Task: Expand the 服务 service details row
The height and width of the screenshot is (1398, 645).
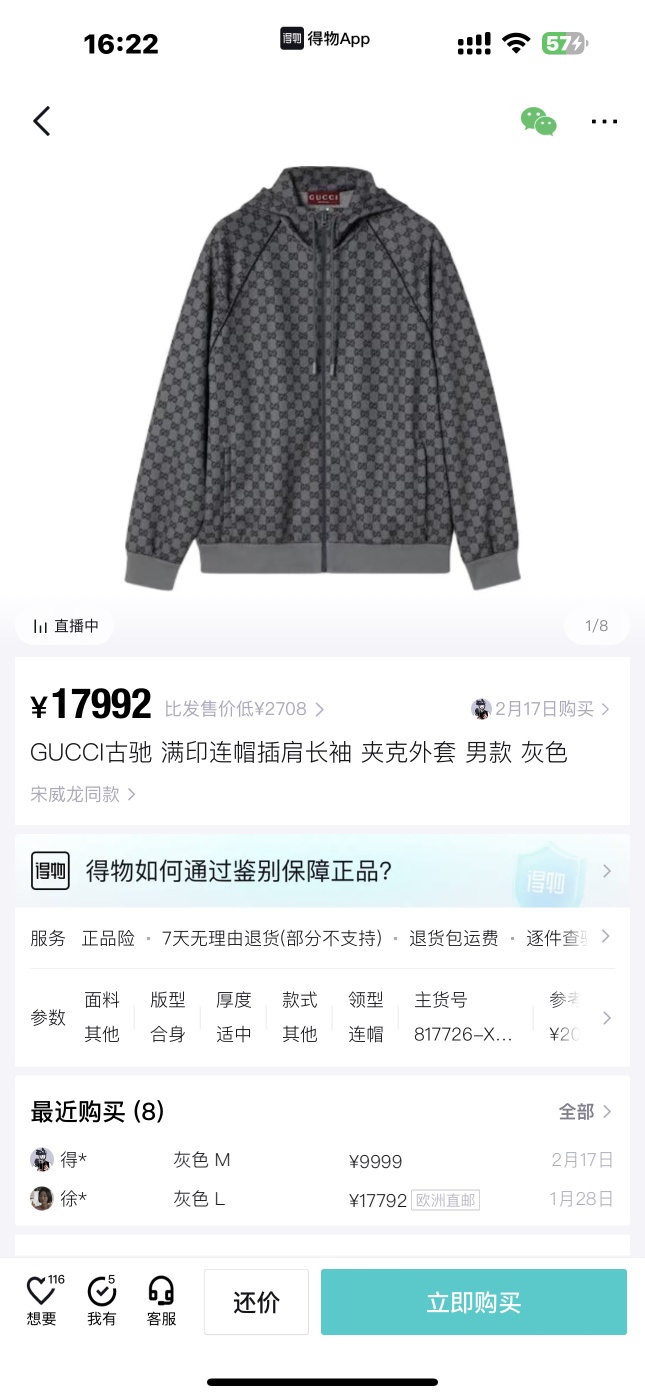Action: (322, 938)
